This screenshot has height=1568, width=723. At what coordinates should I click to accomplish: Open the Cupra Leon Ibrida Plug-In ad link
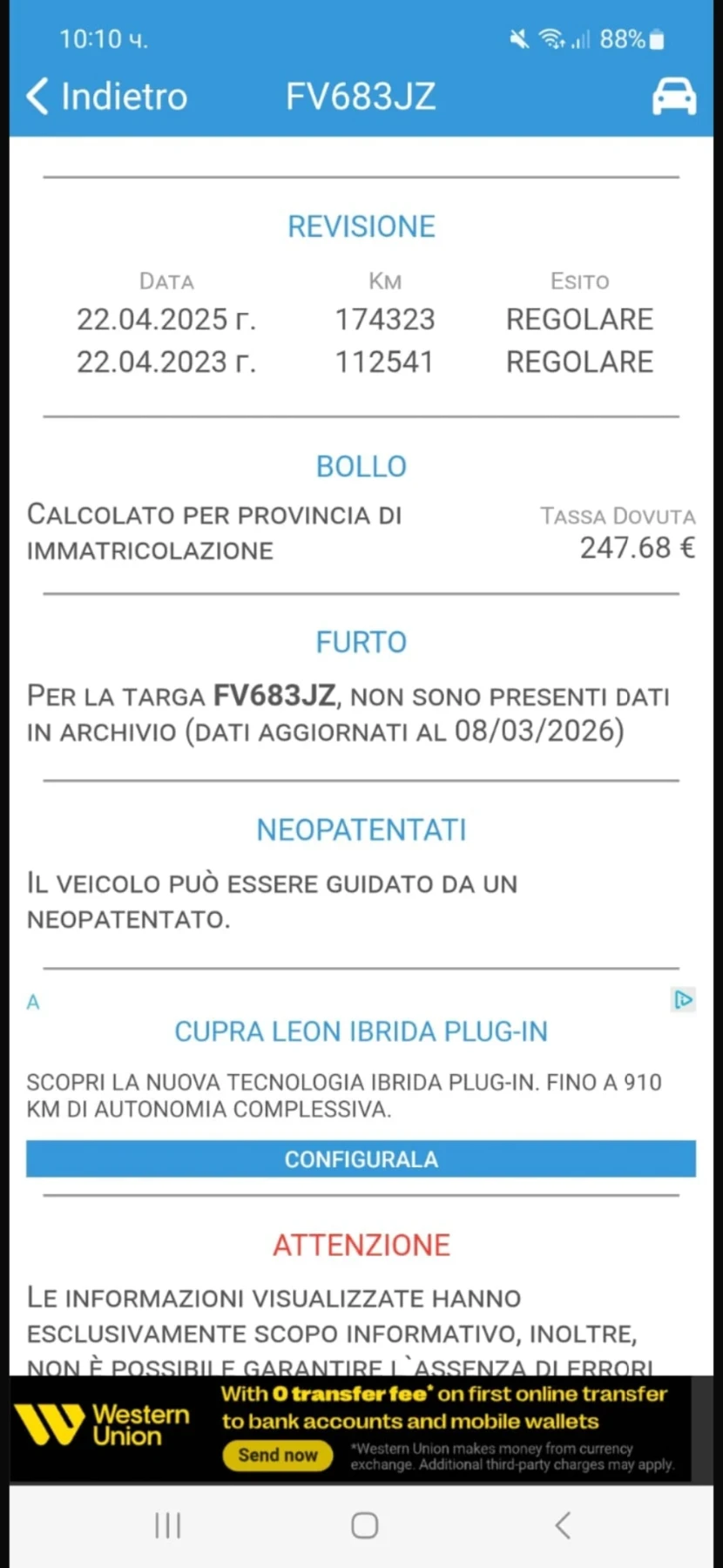click(x=361, y=1031)
